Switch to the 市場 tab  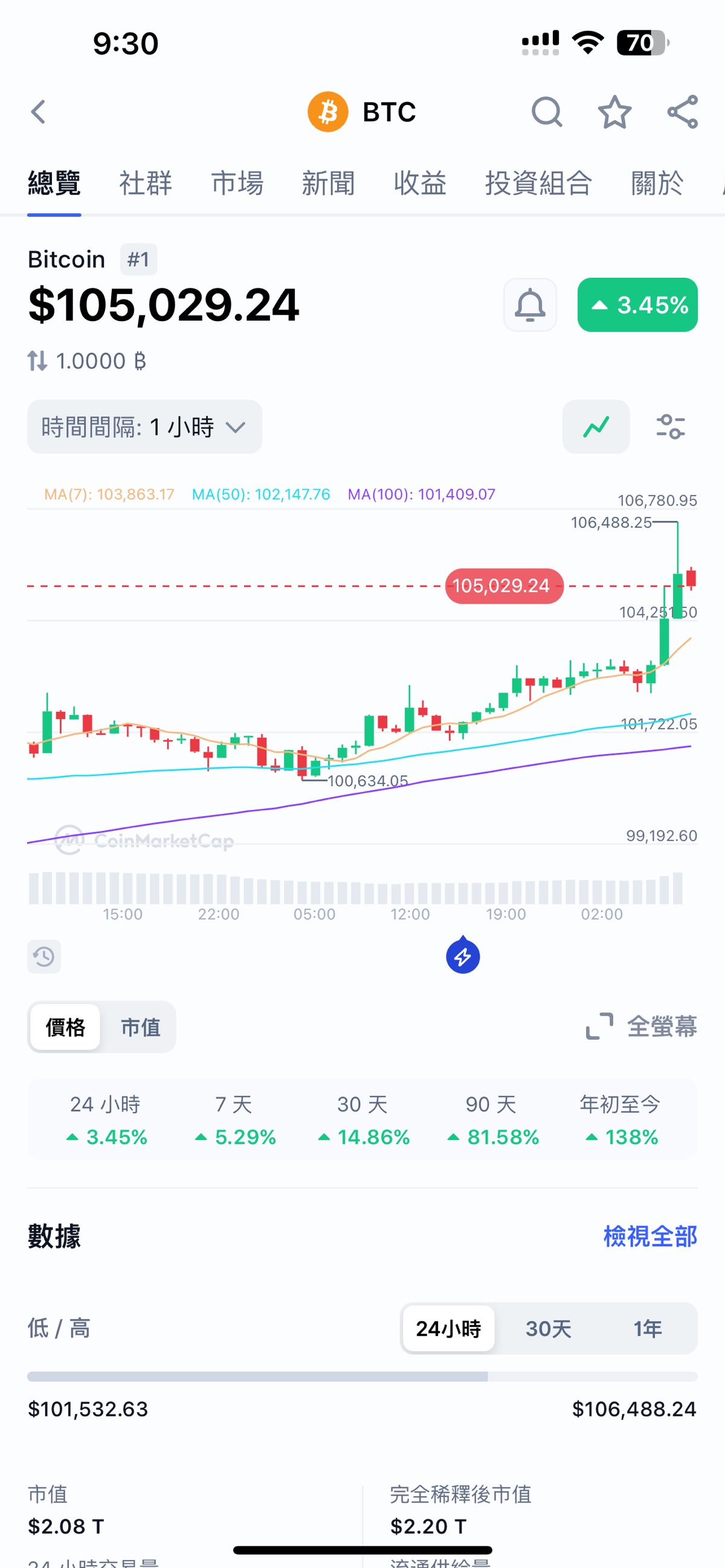pyautogui.click(x=237, y=183)
